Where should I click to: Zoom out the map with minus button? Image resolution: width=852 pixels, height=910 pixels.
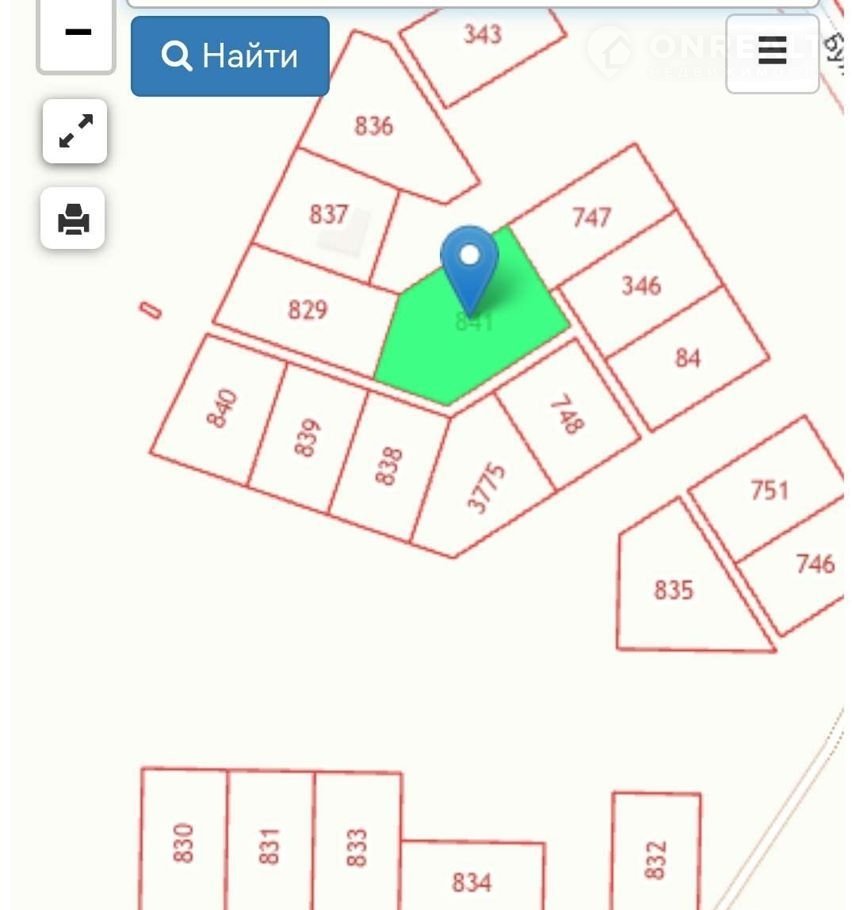(77, 35)
